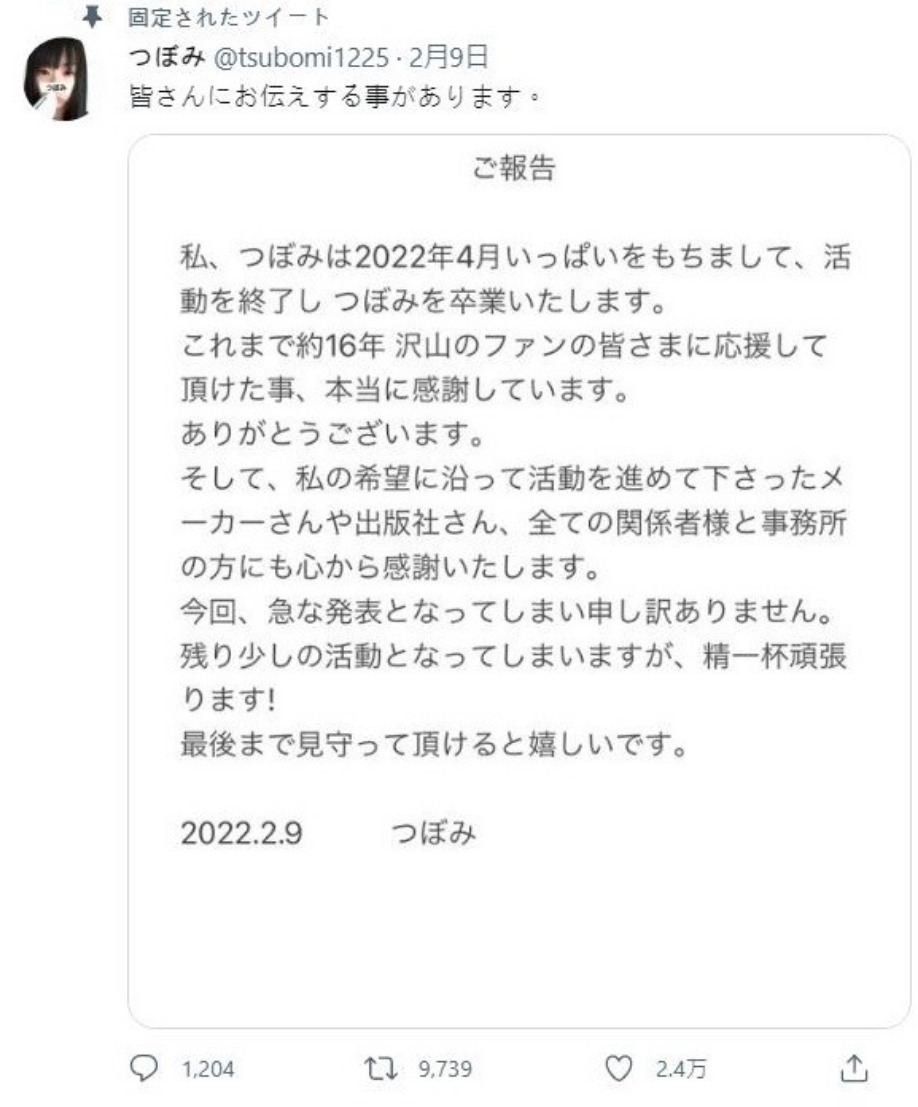Reply to つぼみ's pinned tweet
Image resolution: width=918 pixels, height=1107 pixels.
point(148,1068)
